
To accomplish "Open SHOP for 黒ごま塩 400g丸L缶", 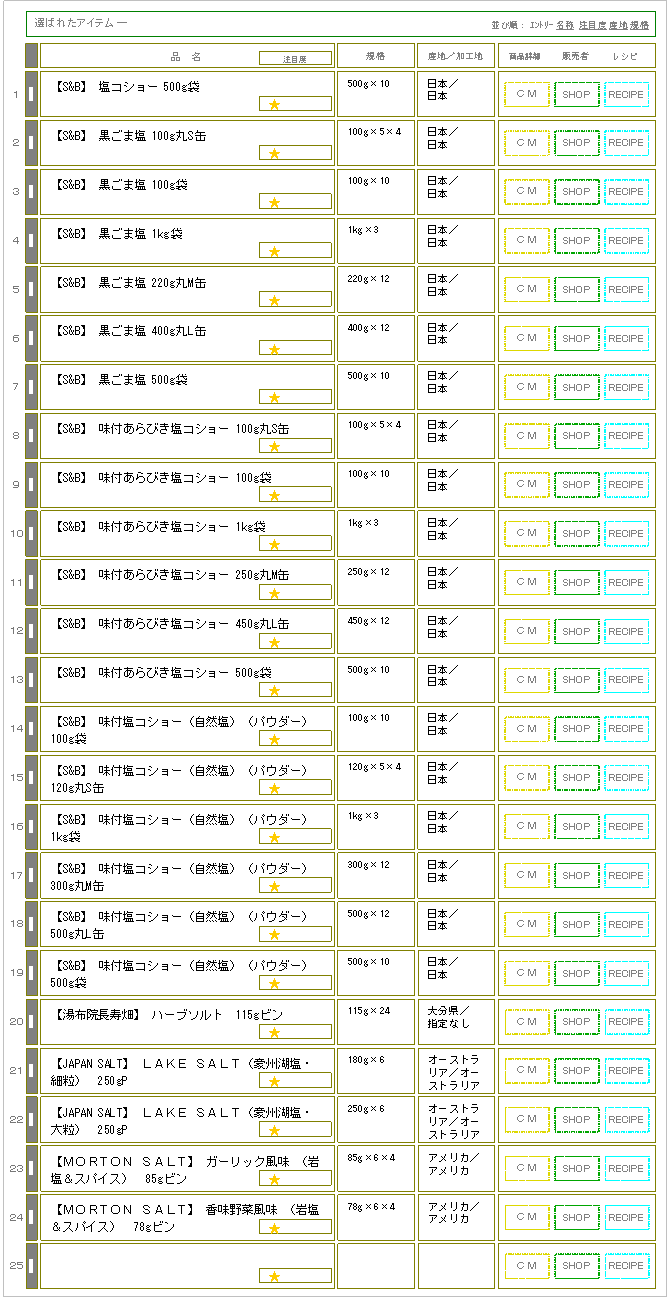I will click(576, 338).
